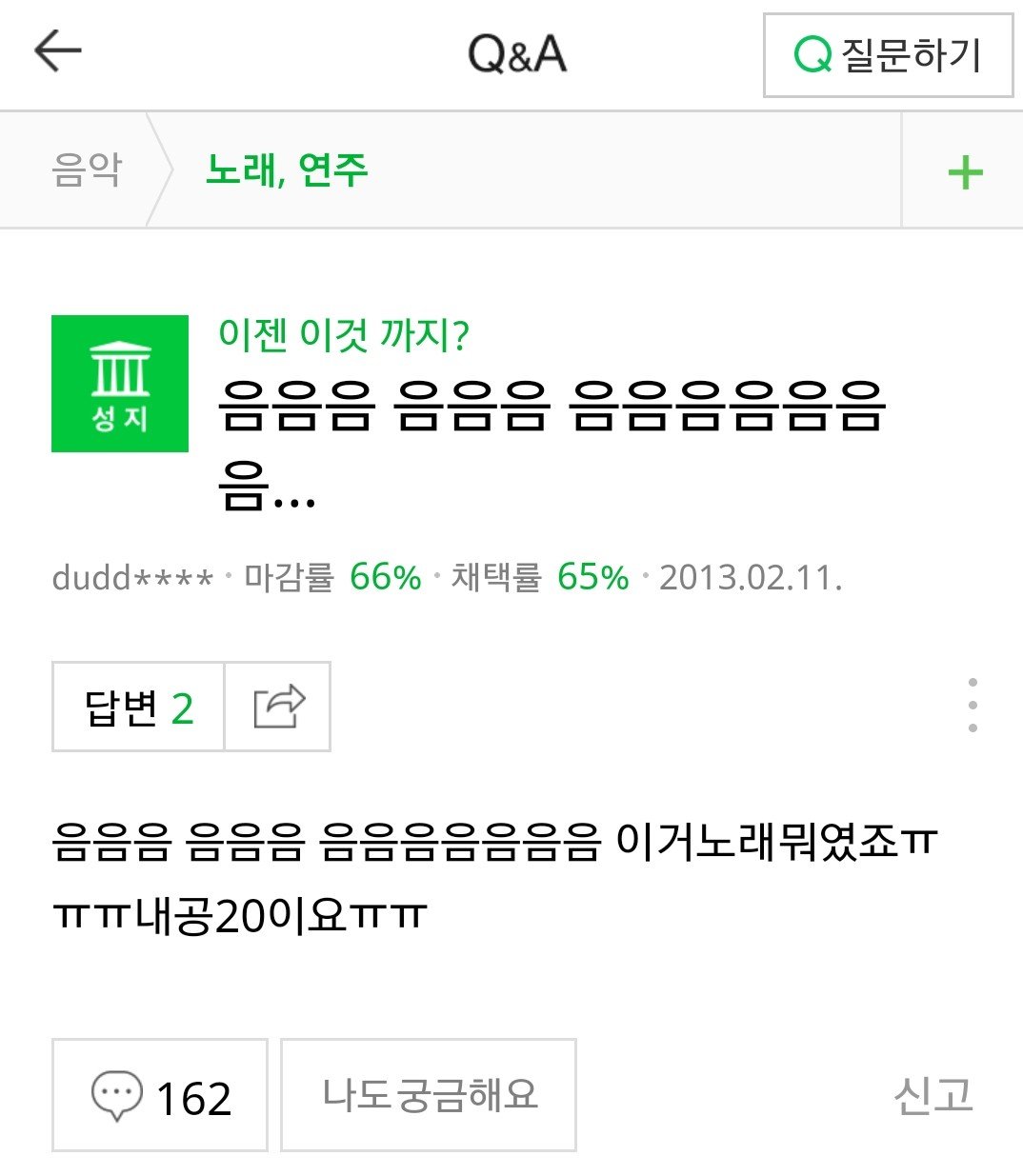Viewport: 1023px width, 1176px height.
Task: Open the 노래, 연주 subcategory
Action: click(x=287, y=170)
